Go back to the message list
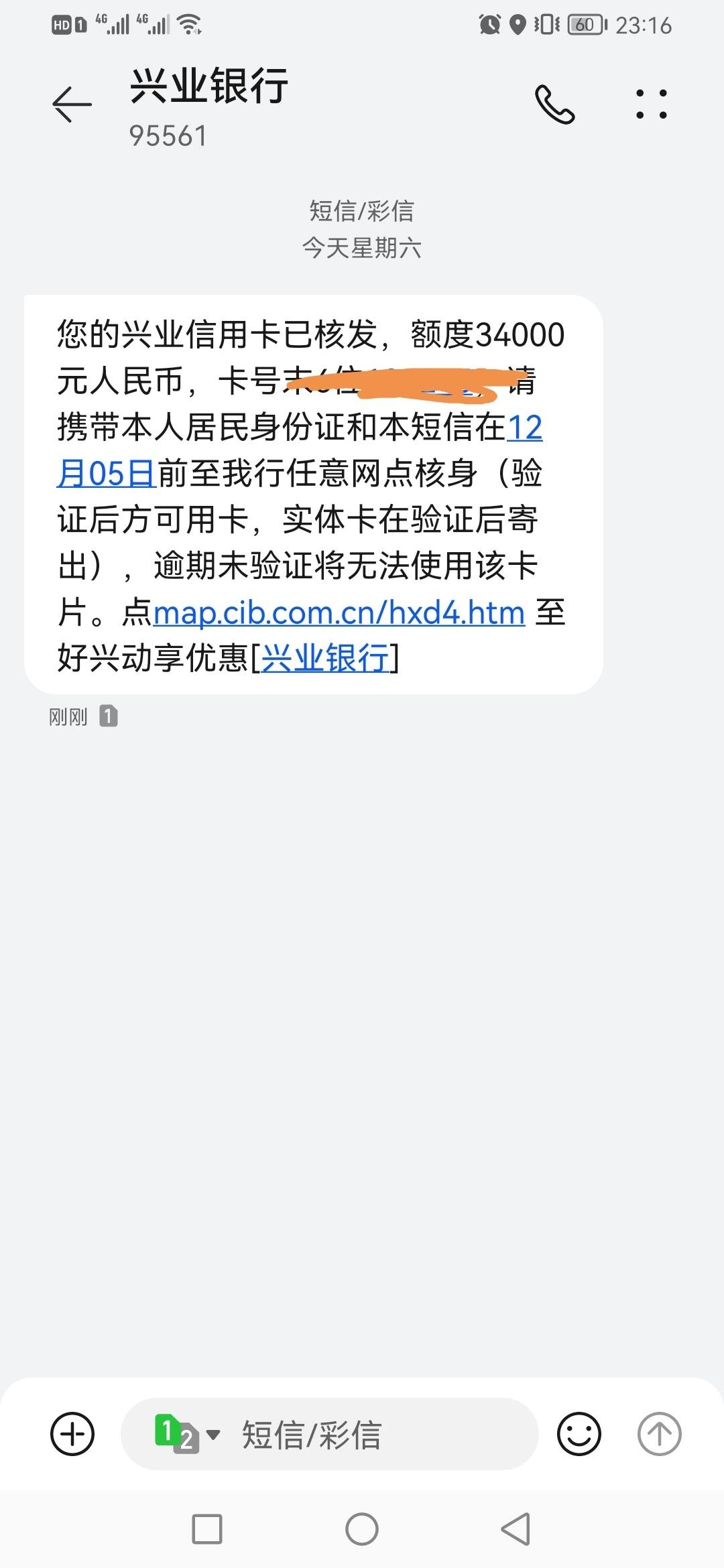 click(72, 105)
